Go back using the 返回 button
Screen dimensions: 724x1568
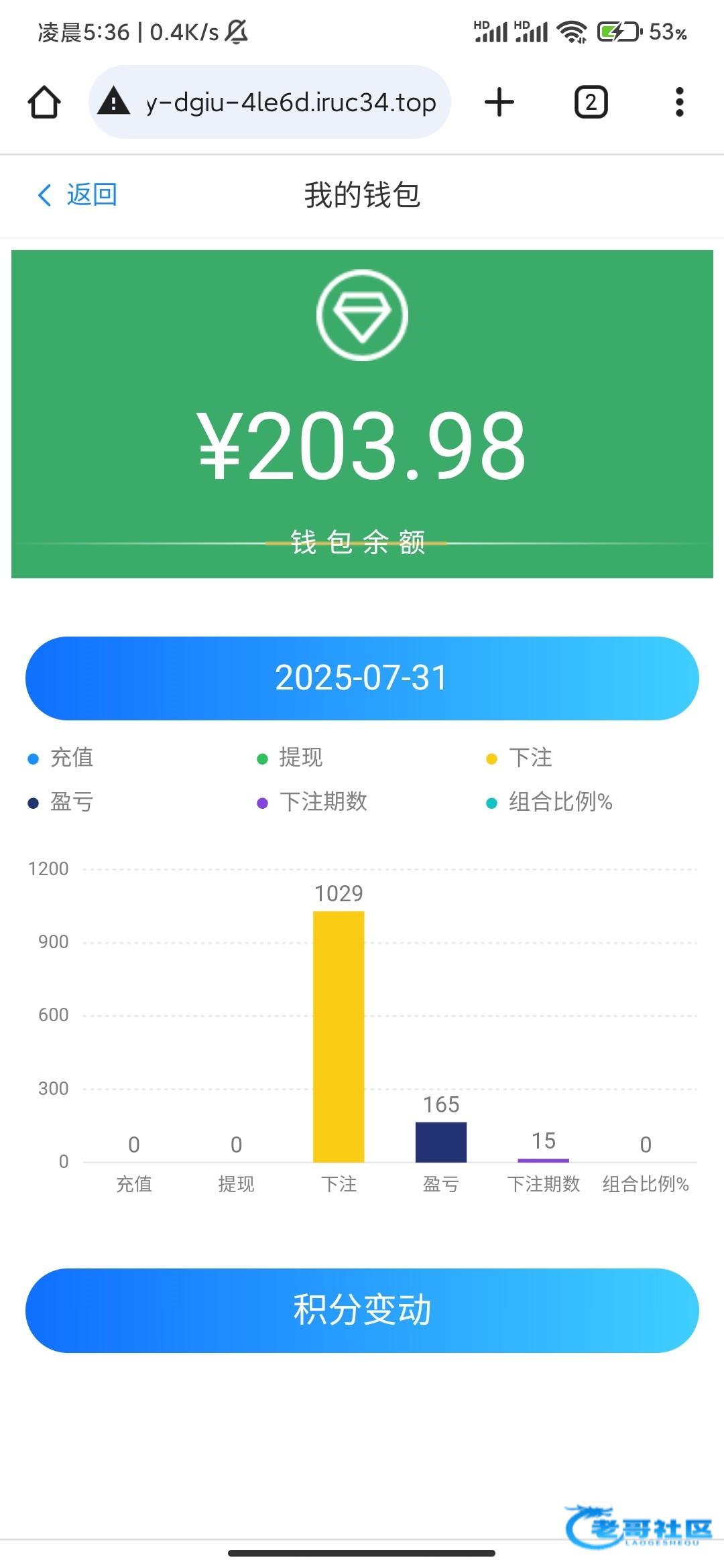point(77,195)
